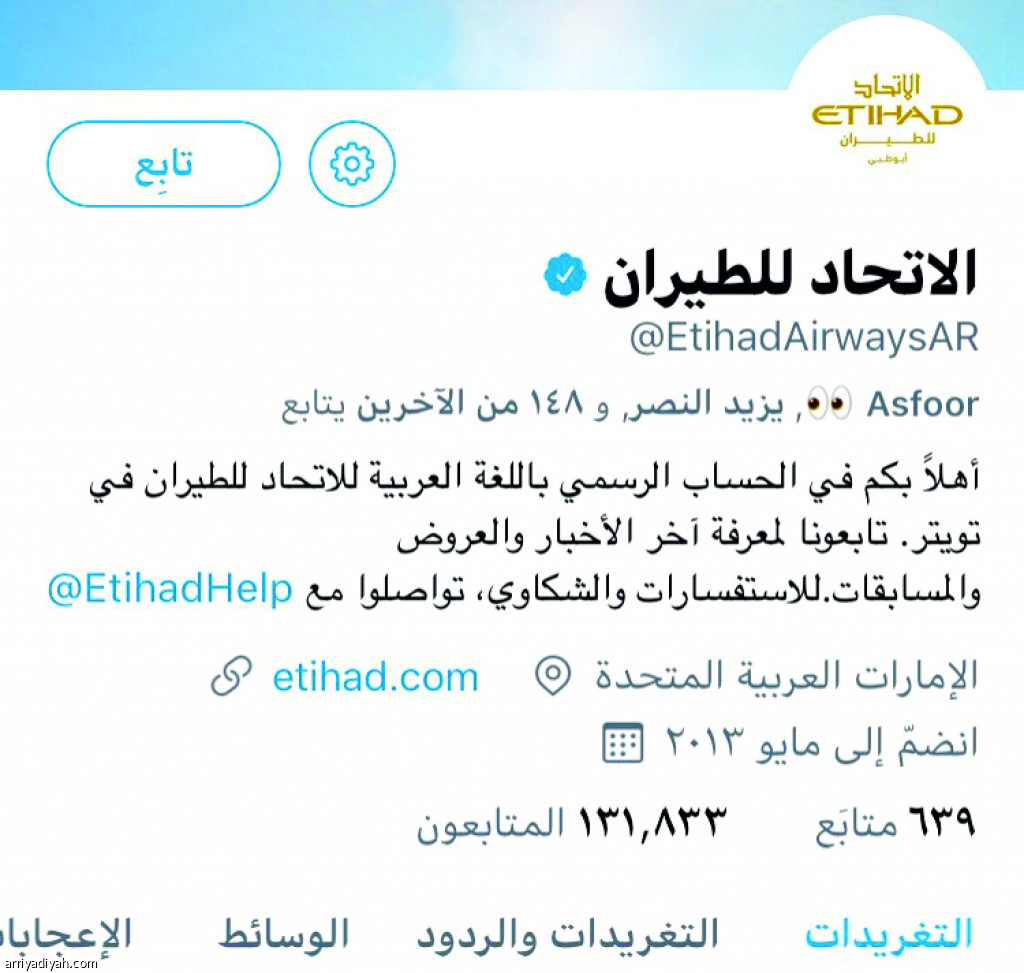Switch to the التغريدات tab

click(x=889, y=933)
